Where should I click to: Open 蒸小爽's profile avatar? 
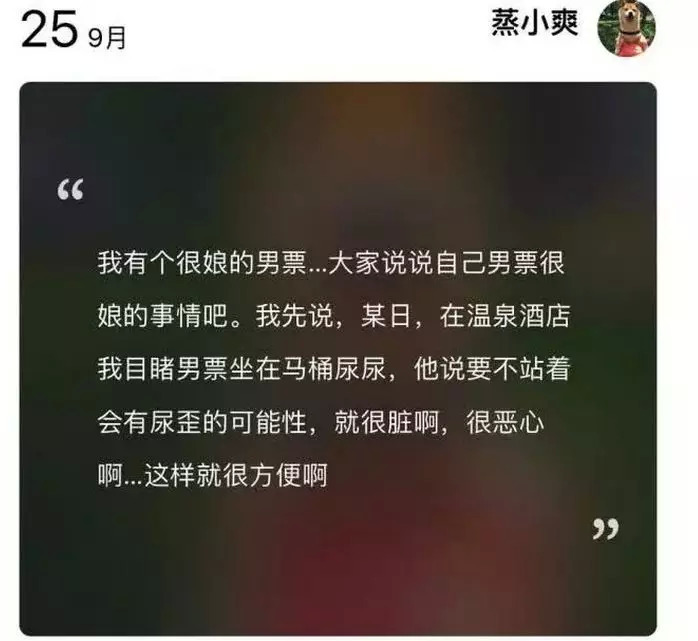[x=626, y=28]
